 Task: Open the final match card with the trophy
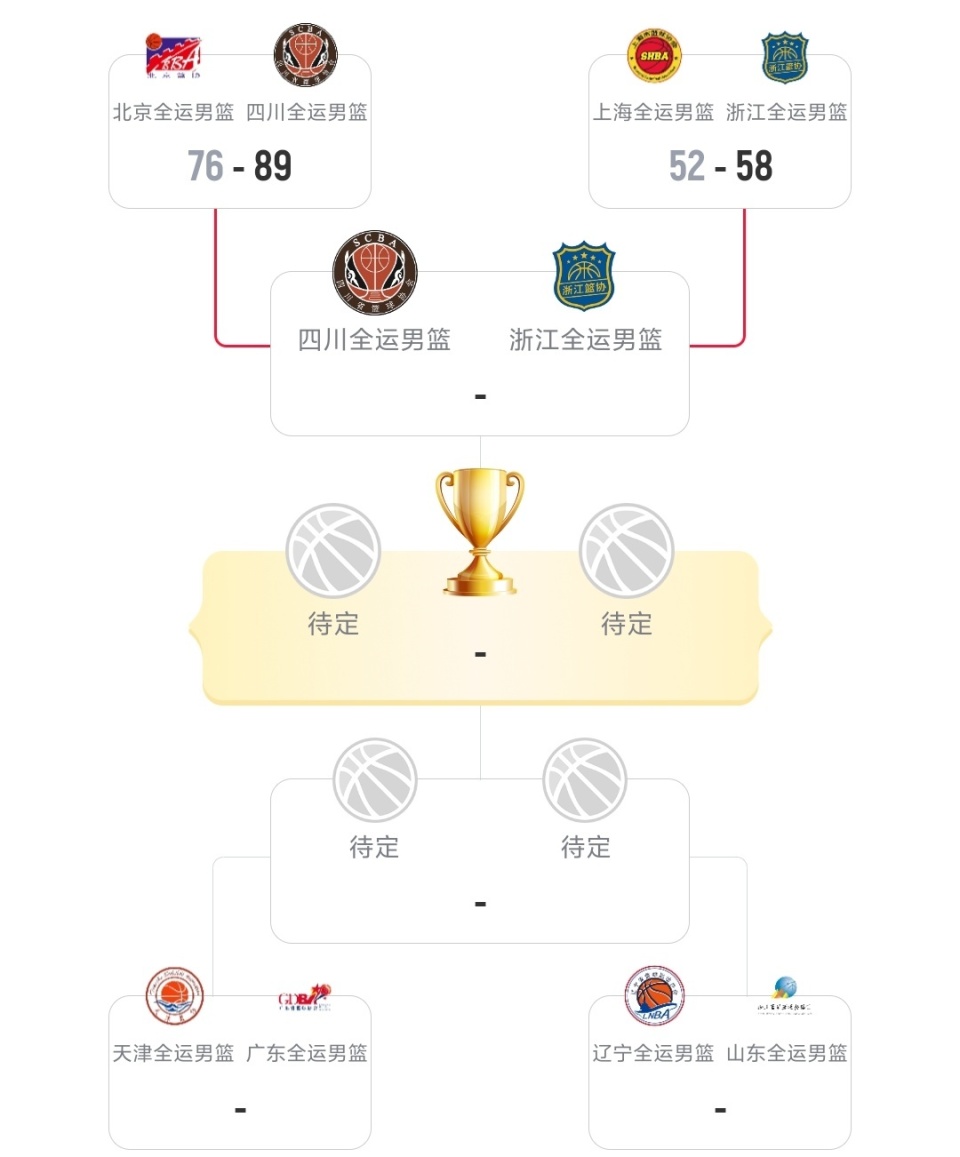480,630
